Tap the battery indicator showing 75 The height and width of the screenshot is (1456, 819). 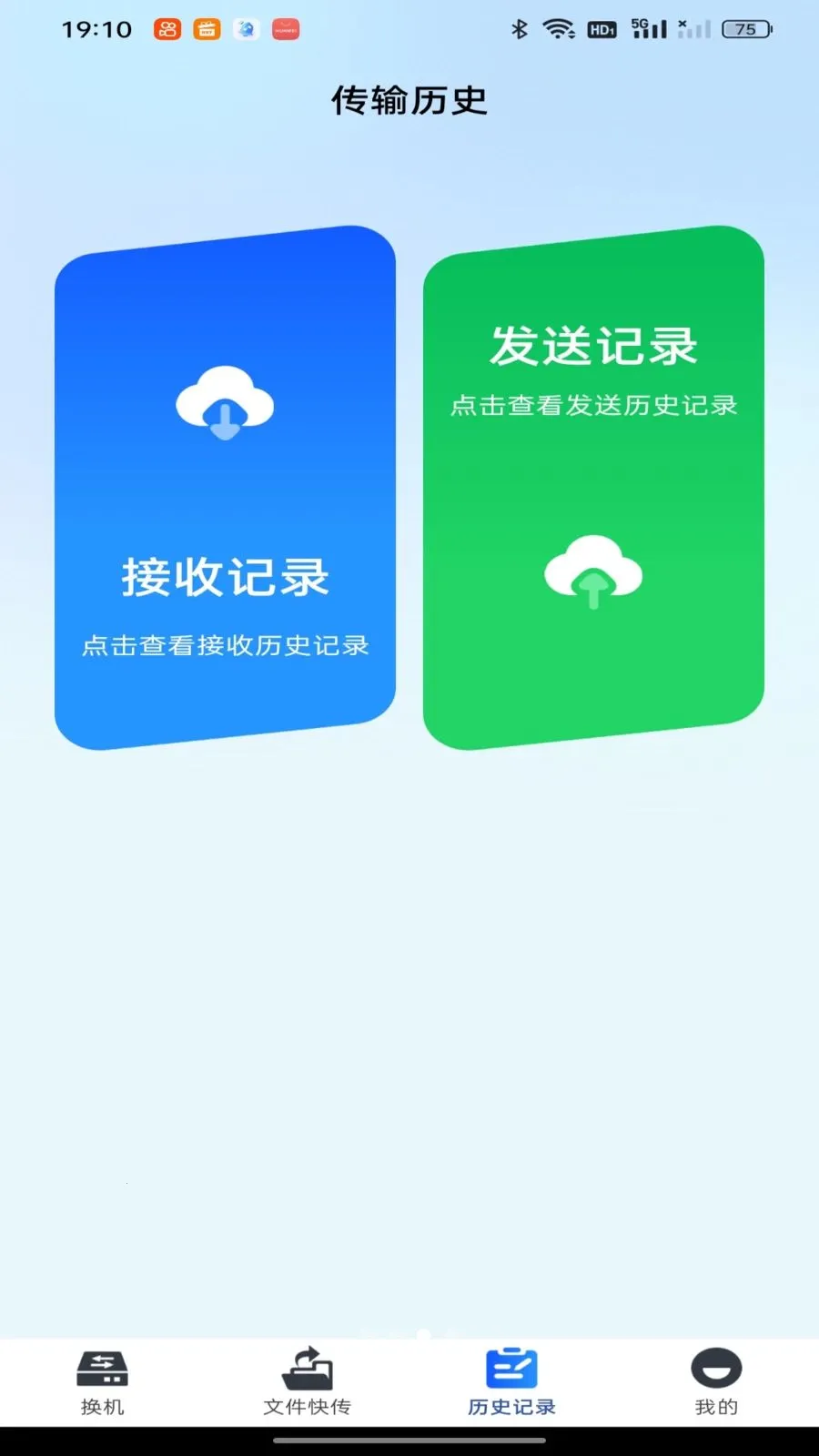coord(744,28)
